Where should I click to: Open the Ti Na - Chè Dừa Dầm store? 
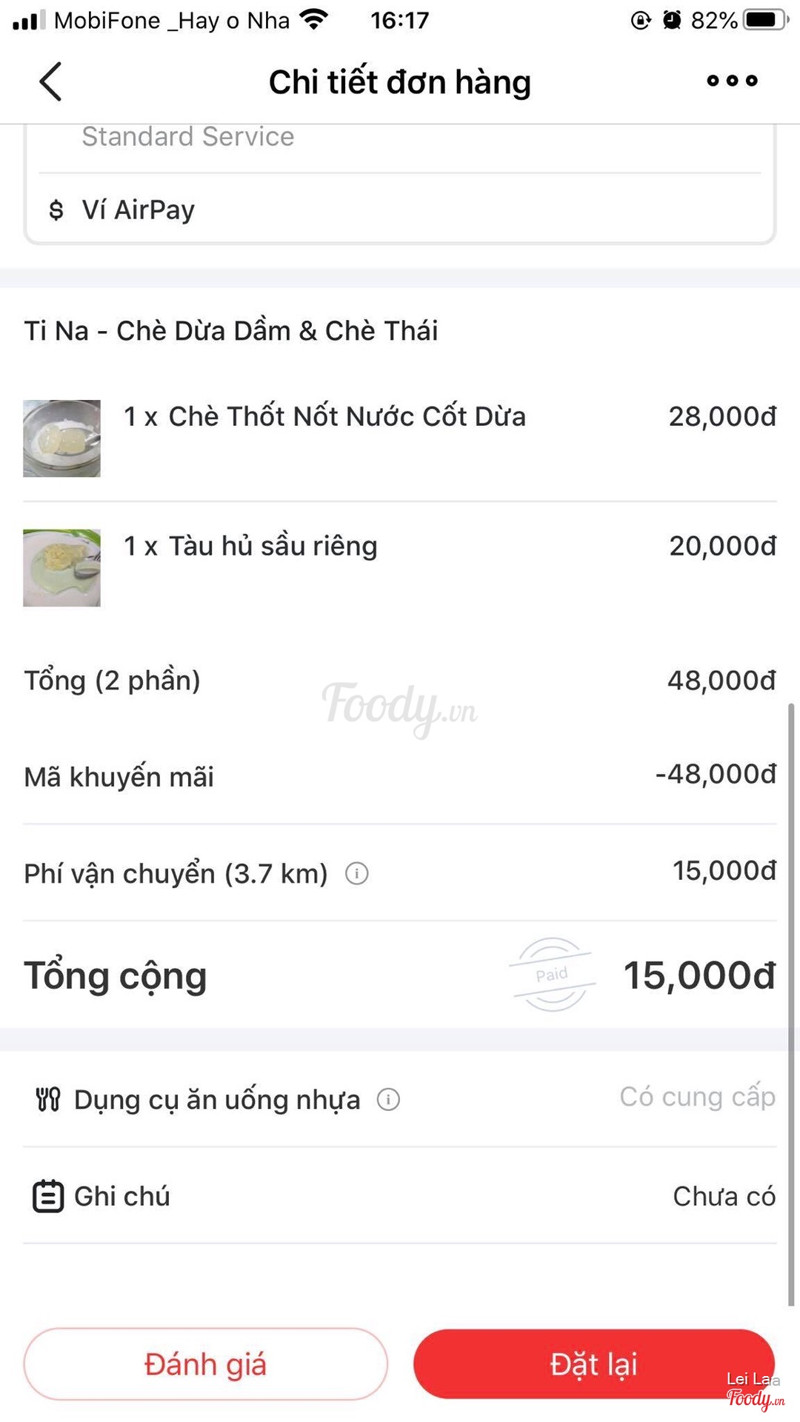click(x=231, y=331)
